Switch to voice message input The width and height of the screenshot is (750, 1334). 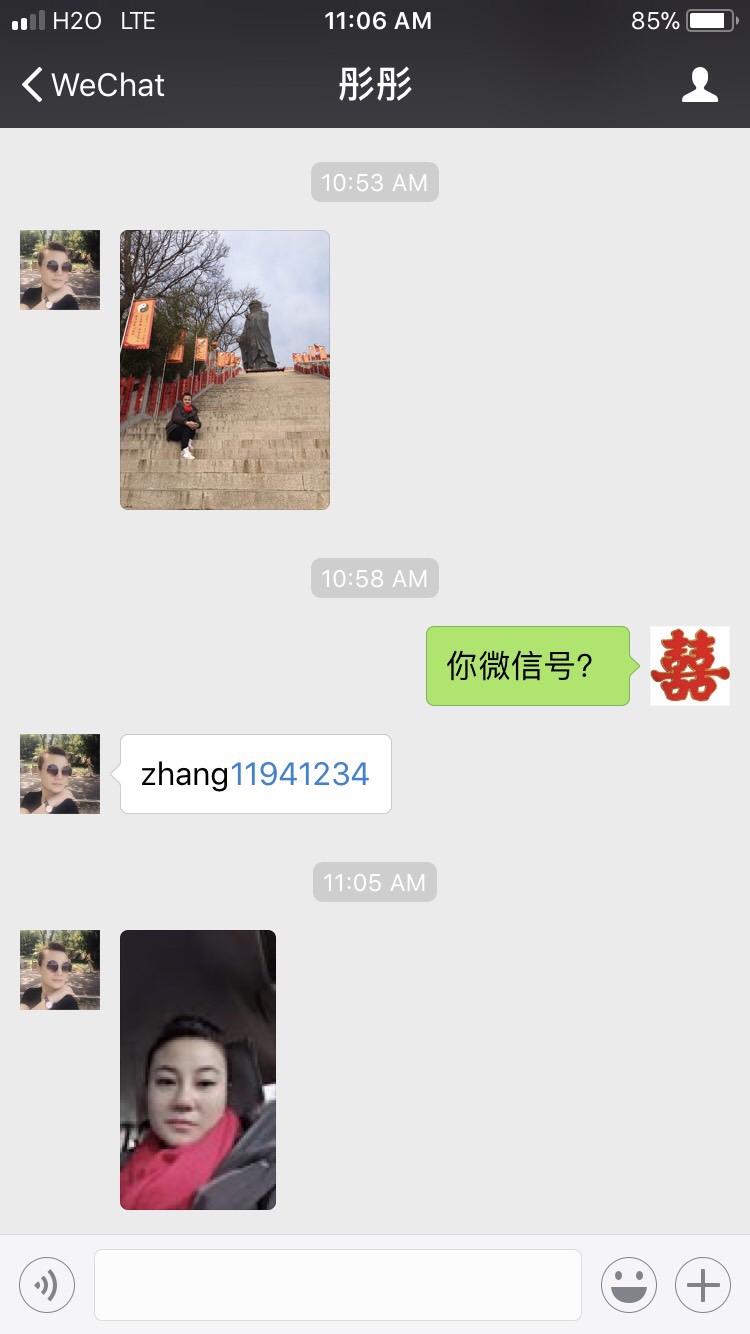coord(47,1285)
